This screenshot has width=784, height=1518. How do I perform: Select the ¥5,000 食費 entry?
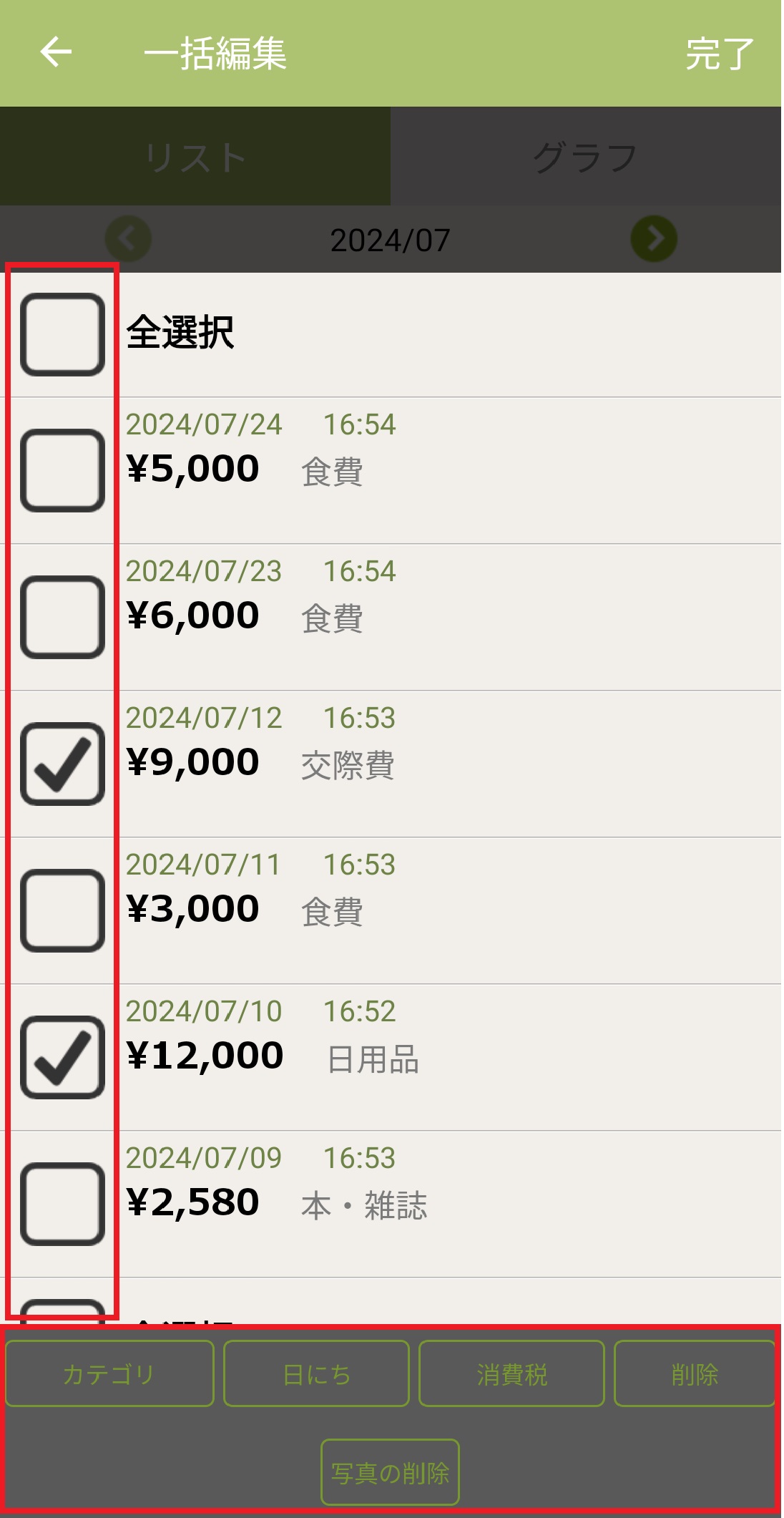63,470
